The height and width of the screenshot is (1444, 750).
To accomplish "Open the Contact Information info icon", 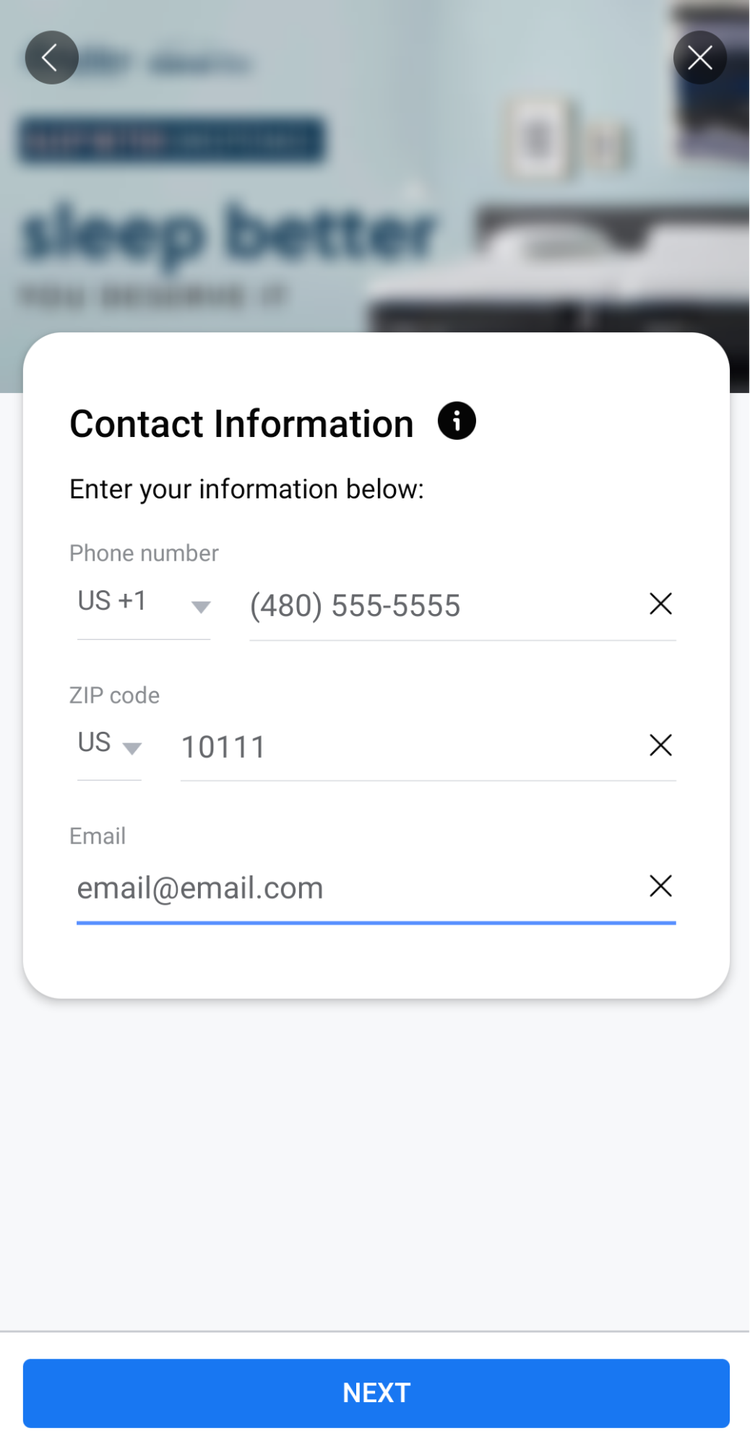I will click(x=457, y=421).
